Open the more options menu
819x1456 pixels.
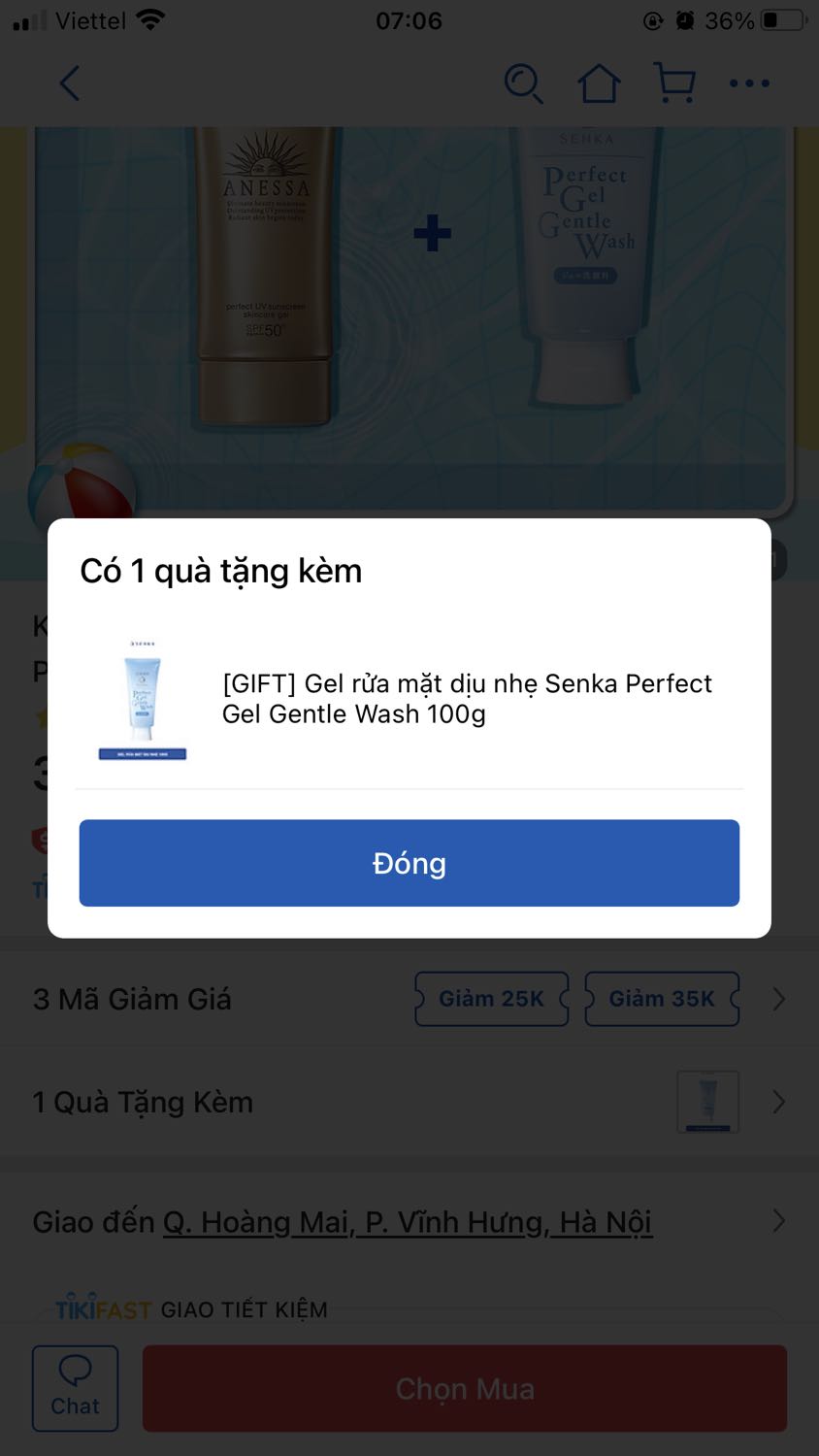click(x=749, y=84)
